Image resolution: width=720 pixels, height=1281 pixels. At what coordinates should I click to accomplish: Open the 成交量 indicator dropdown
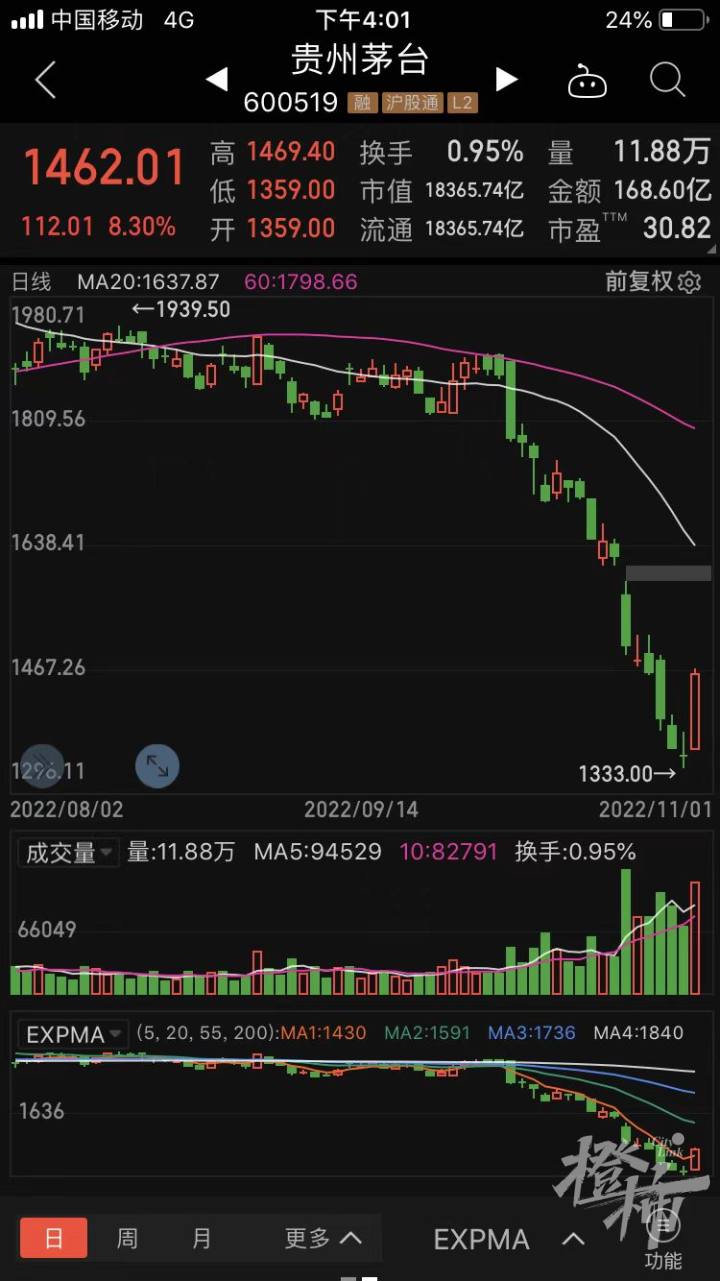(x=68, y=853)
